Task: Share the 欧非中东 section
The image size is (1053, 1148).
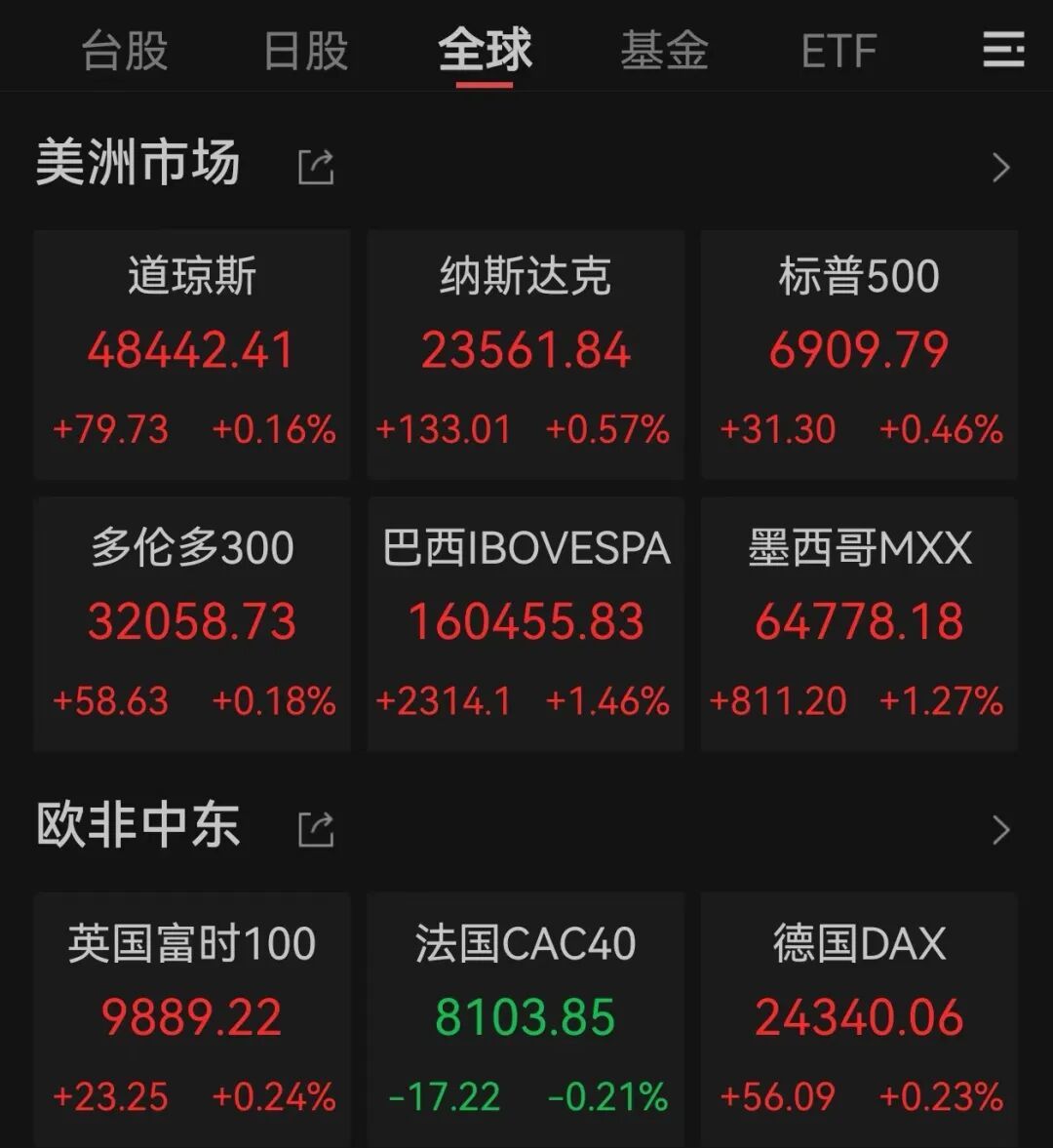Action: pyautogui.click(x=316, y=830)
